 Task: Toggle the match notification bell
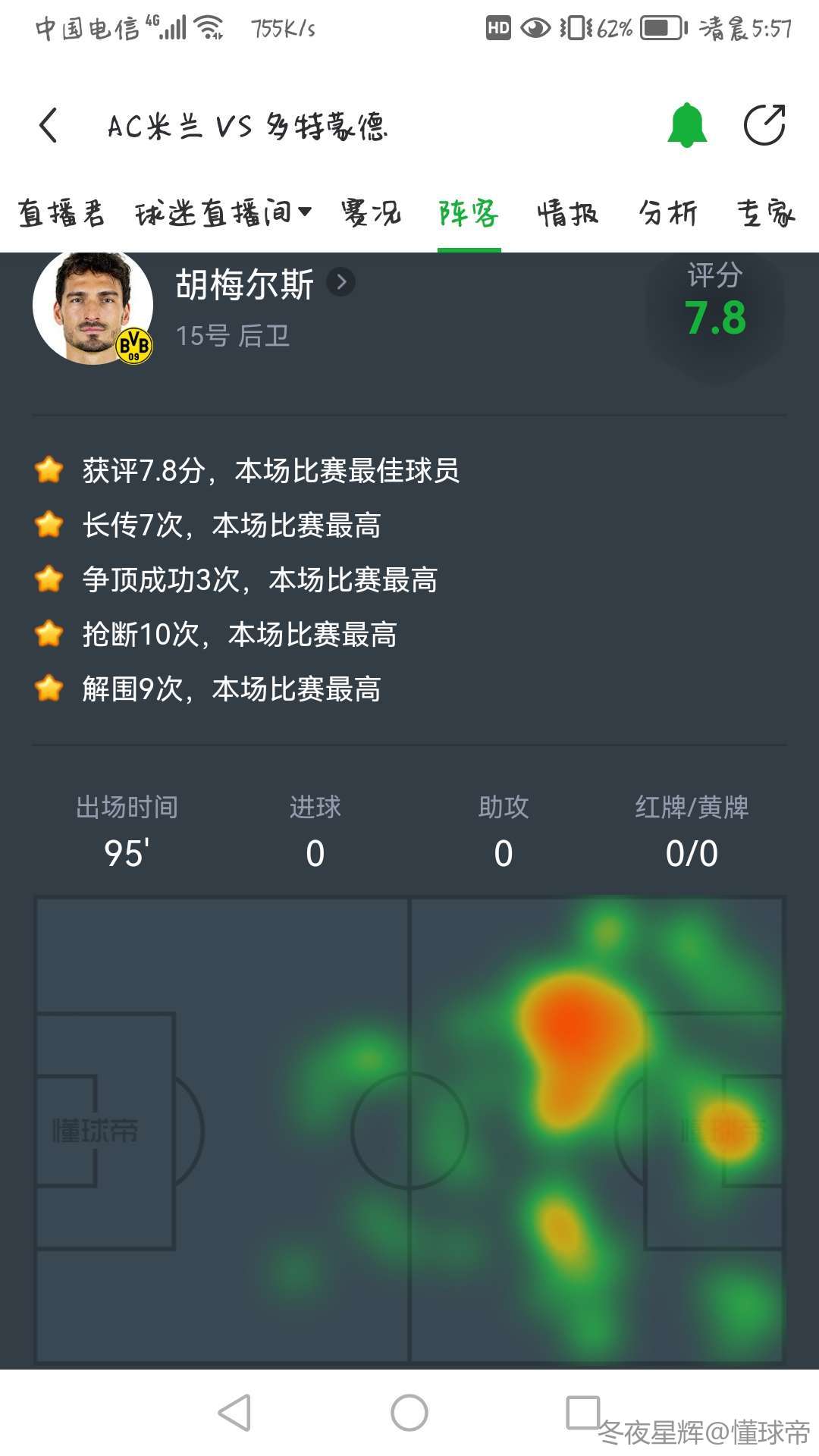tap(687, 125)
